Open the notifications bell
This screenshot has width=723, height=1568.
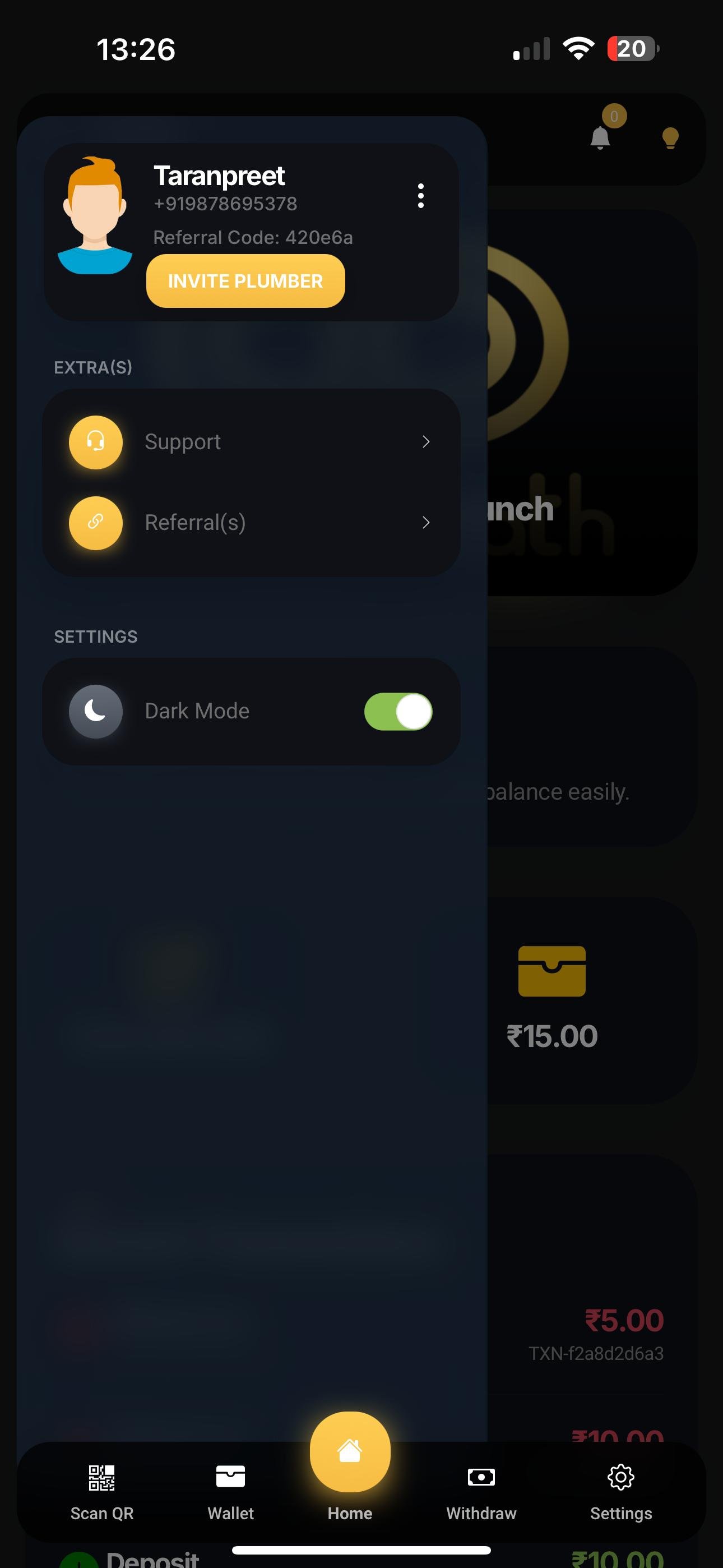pyautogui.click(x=601, y=137)
